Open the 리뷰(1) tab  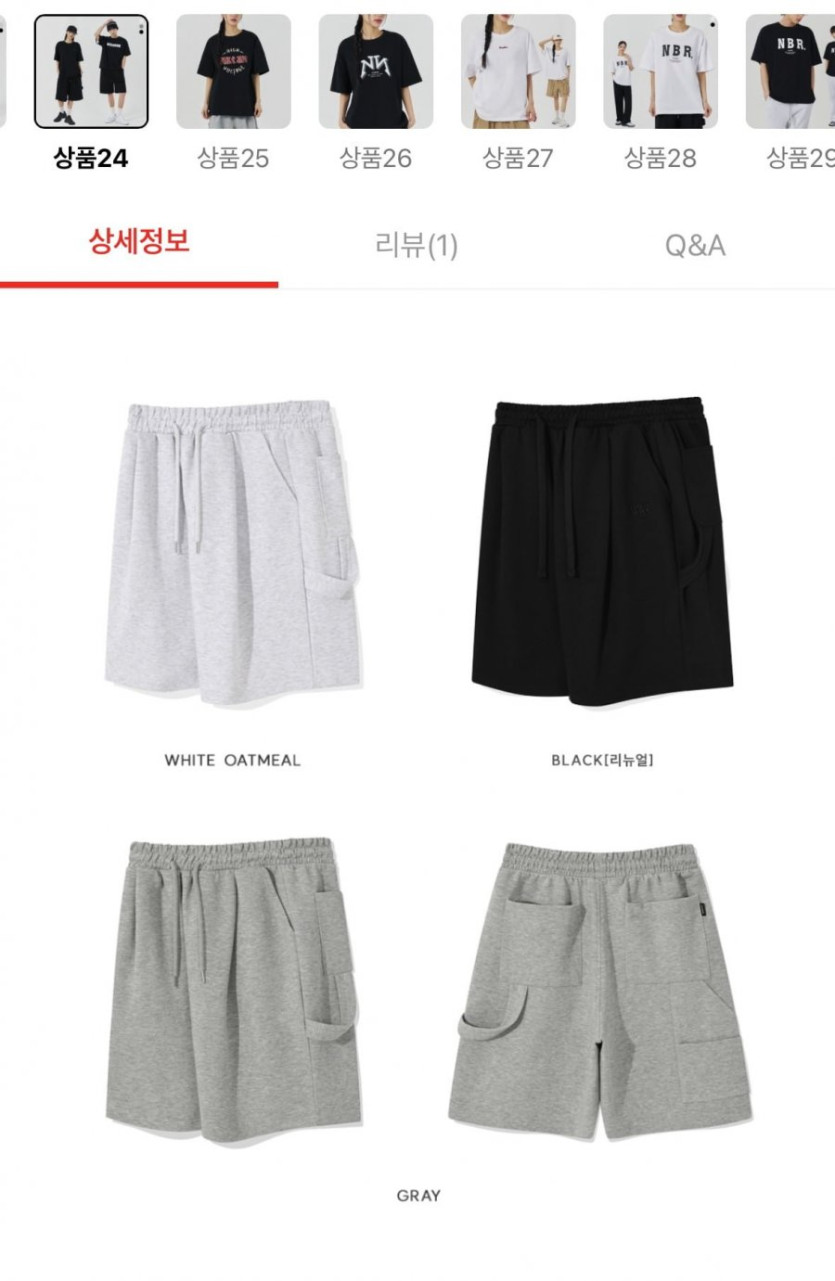(416, 245)
